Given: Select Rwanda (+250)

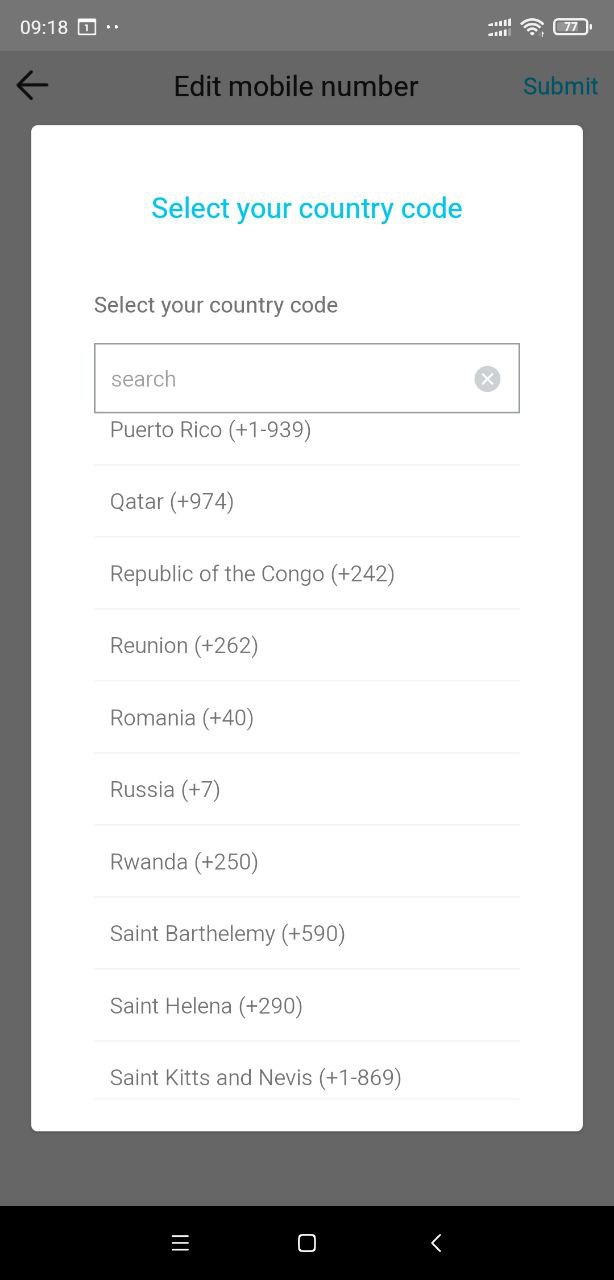Looking at the screenshot, I should click(306, 861).
